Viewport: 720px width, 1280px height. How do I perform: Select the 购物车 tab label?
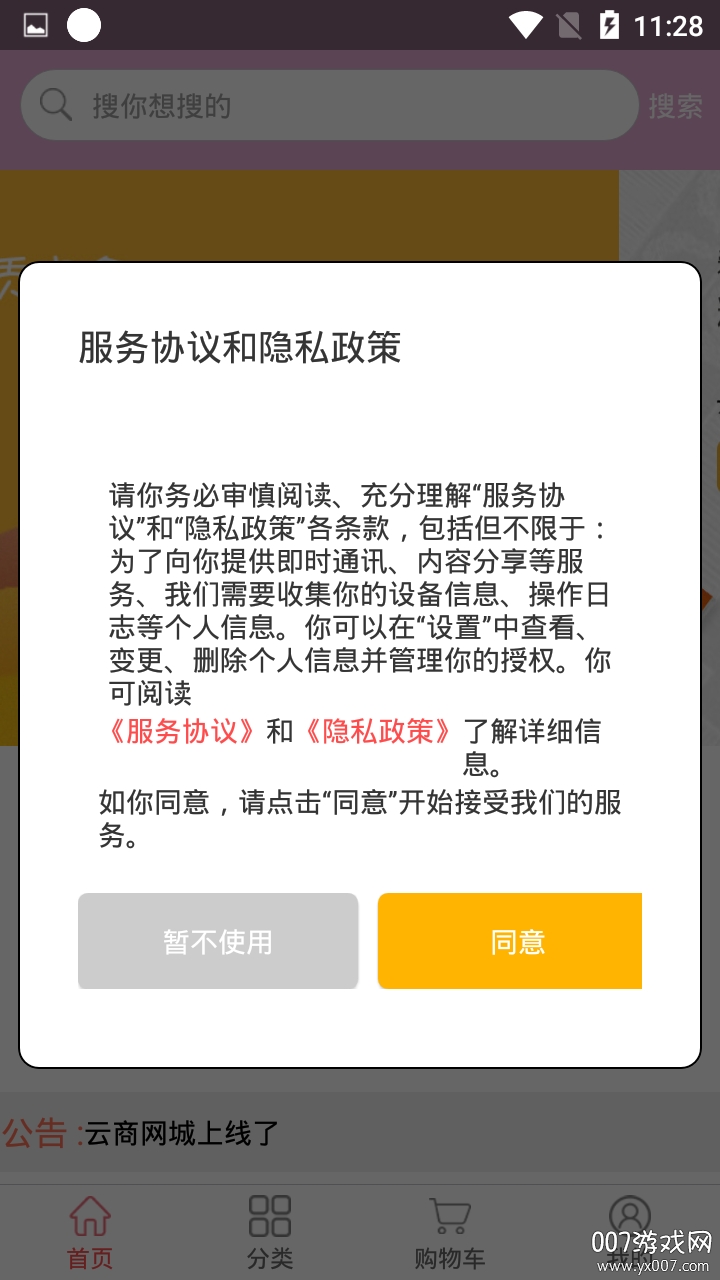(x=450, y=1258)
